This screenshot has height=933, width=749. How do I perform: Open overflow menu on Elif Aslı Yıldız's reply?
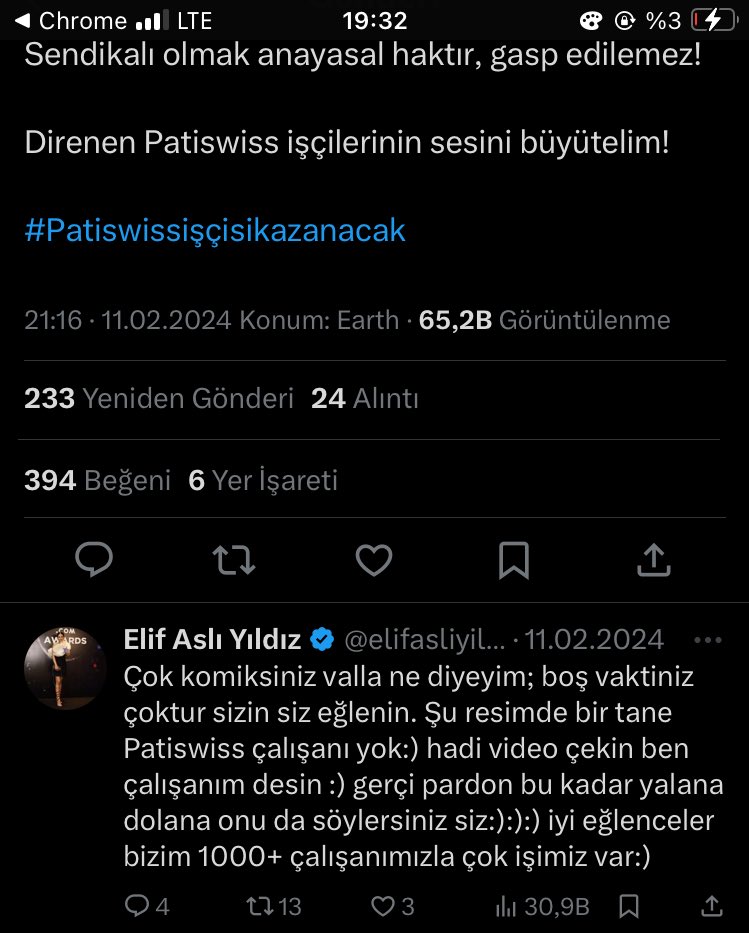[707, 638]
